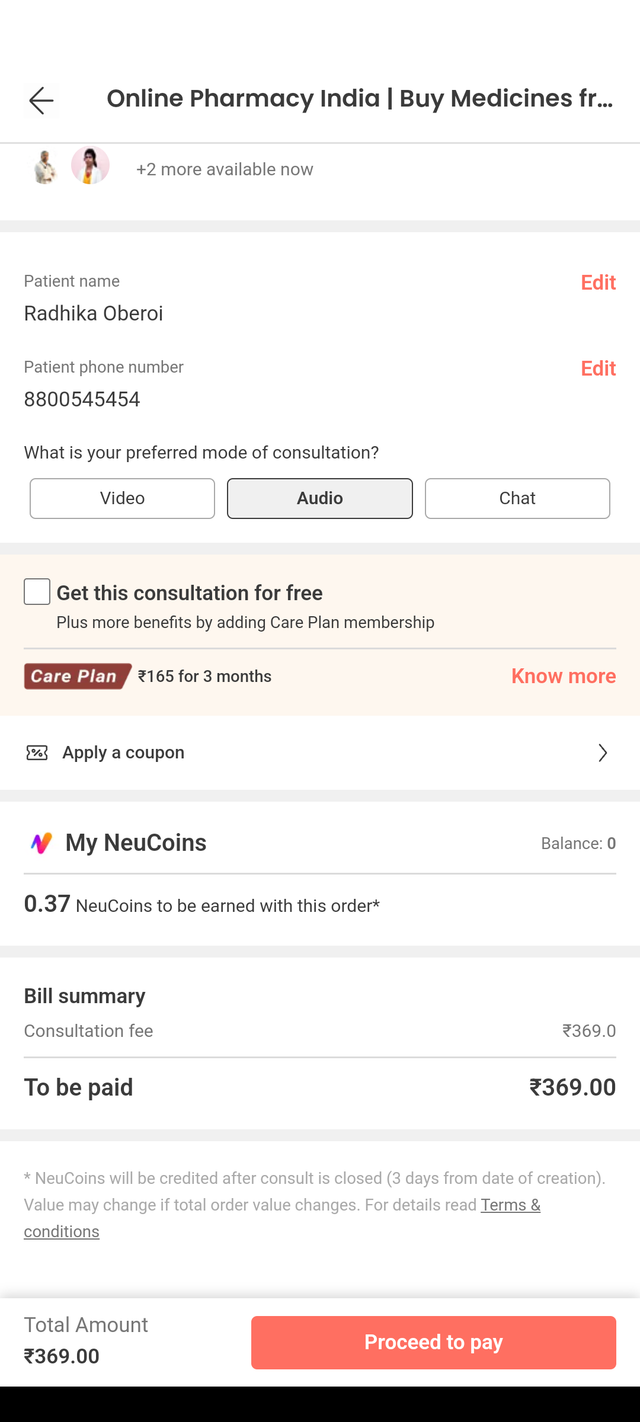Screen dimensions: 640x1422
Task: Switch to Chat consultation mode
Action: (x=517, y=498)
